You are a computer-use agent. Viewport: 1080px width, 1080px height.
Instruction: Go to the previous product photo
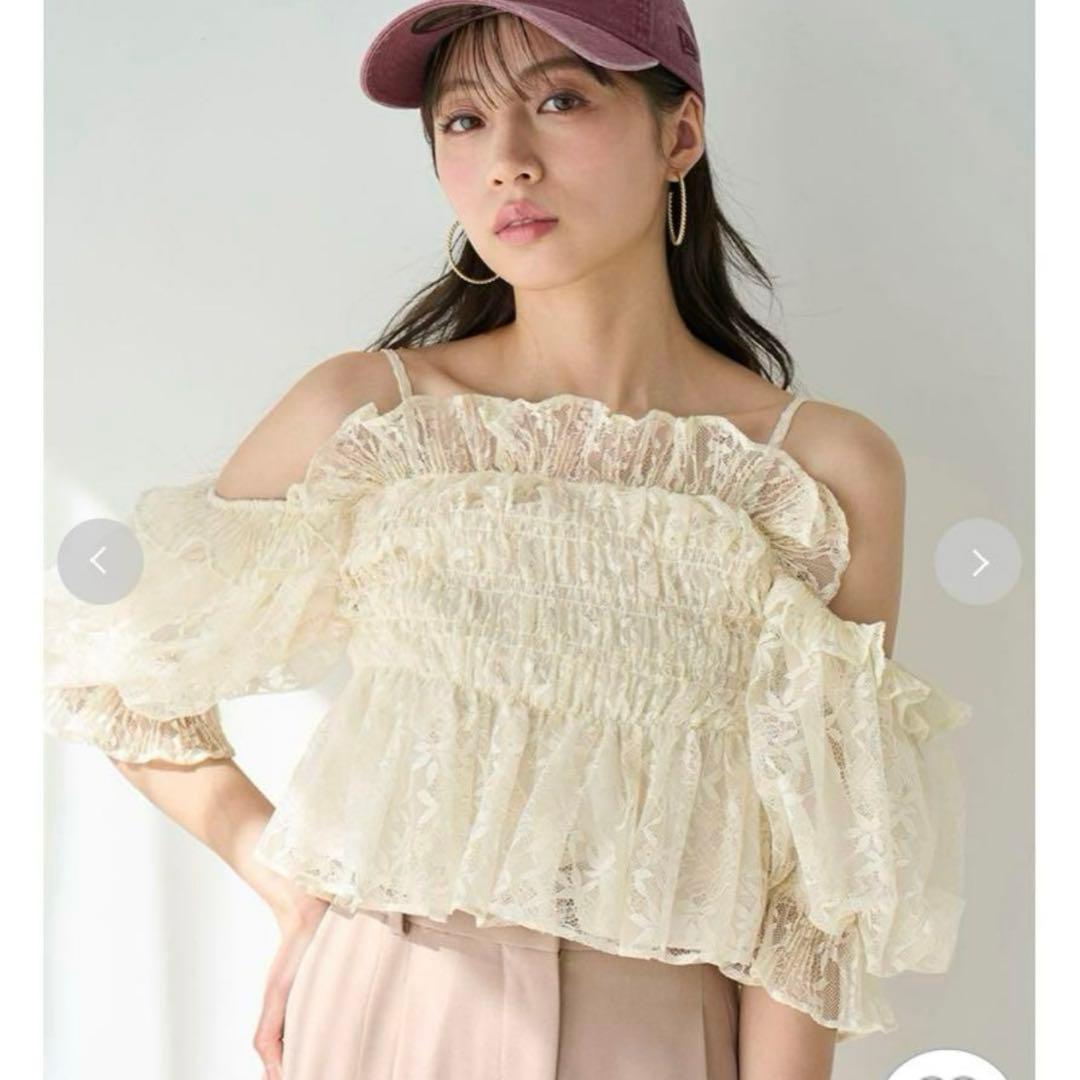tap(99, 561)
